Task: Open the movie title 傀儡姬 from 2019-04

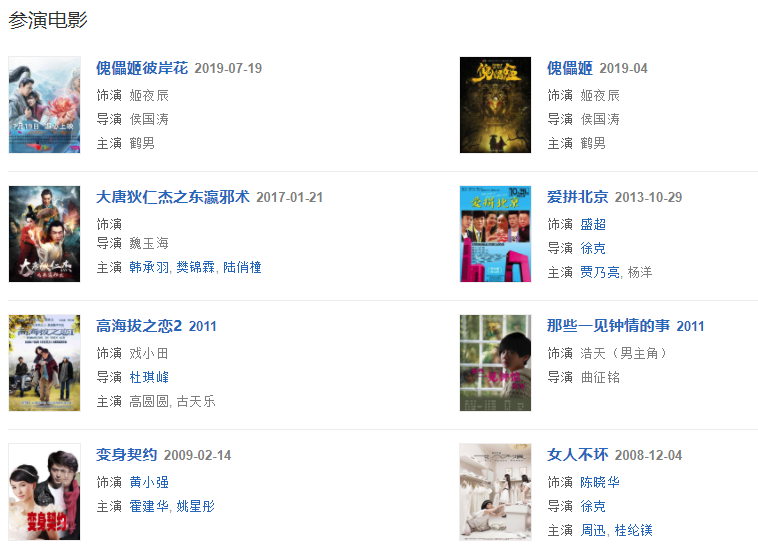Action: click(x=569, y=68)
